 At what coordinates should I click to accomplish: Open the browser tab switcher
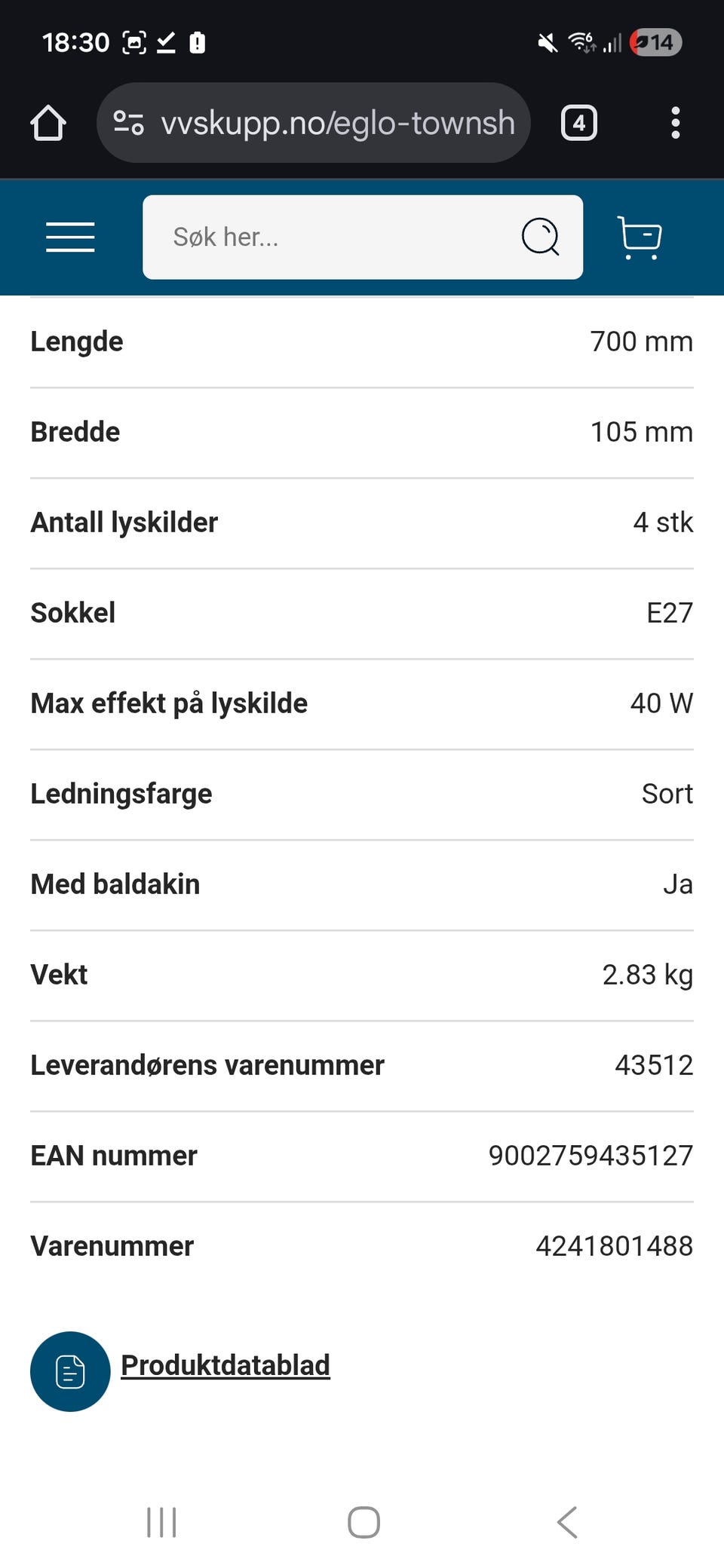click(x=578, y=123)
